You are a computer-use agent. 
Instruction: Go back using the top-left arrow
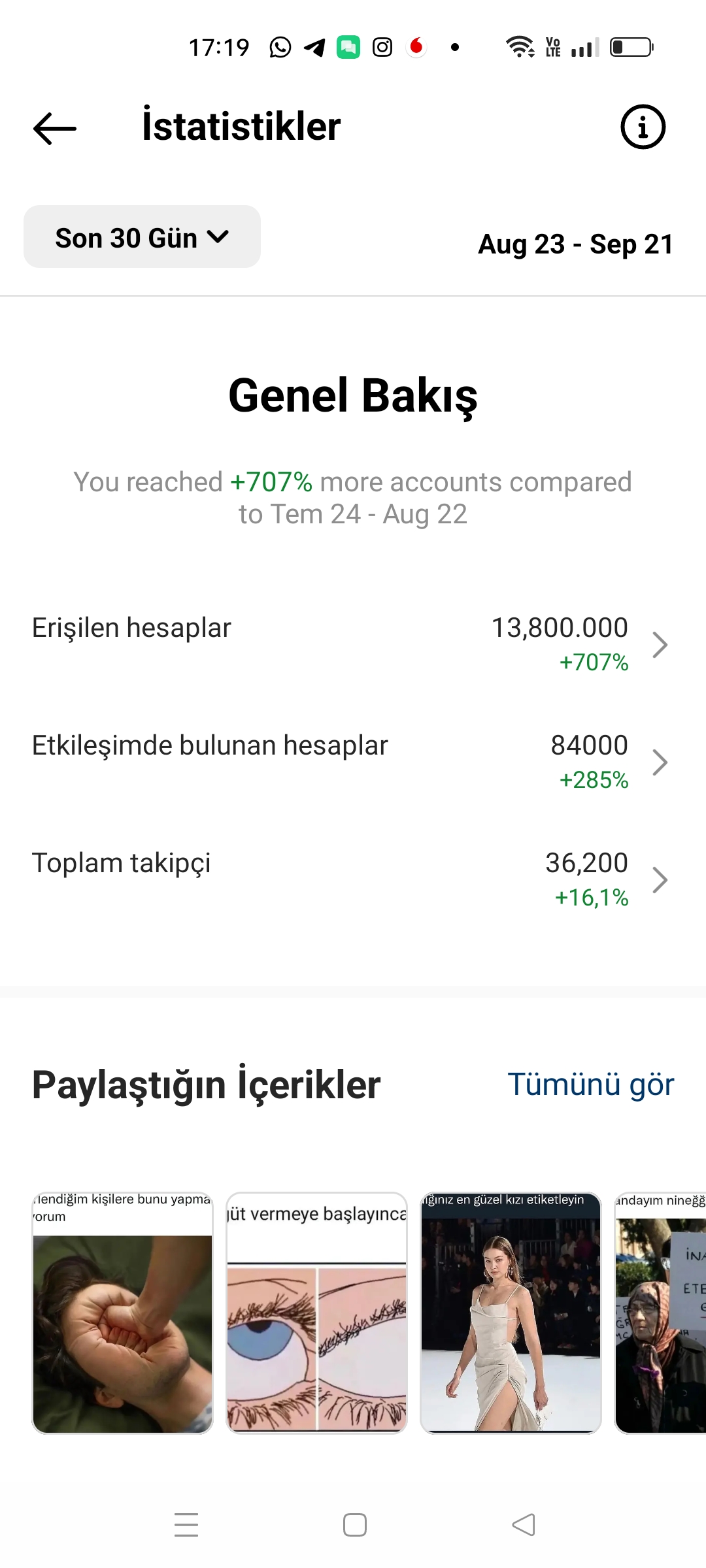pos(55,128)
